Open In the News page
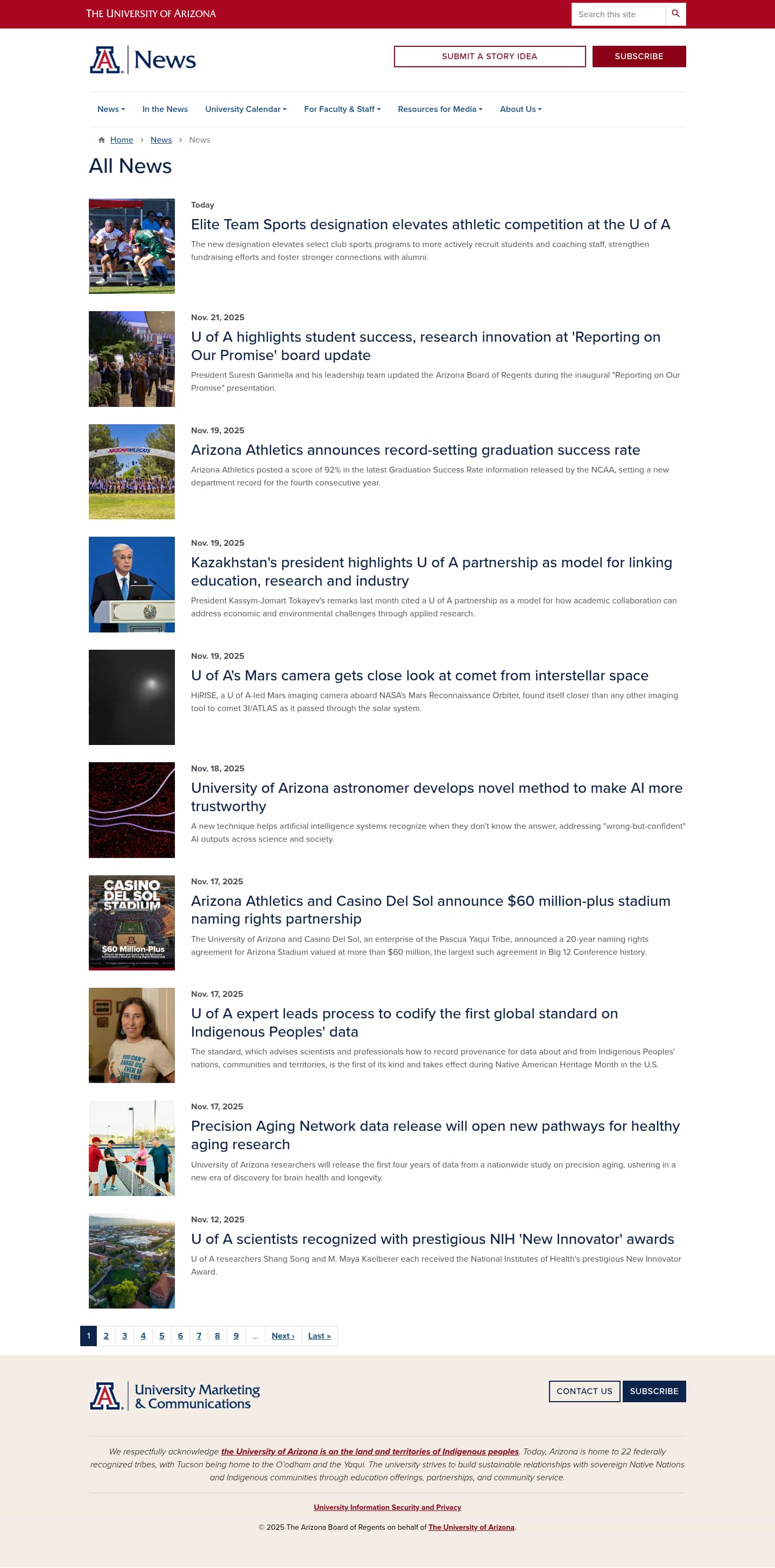 click(x=165, y=110)
